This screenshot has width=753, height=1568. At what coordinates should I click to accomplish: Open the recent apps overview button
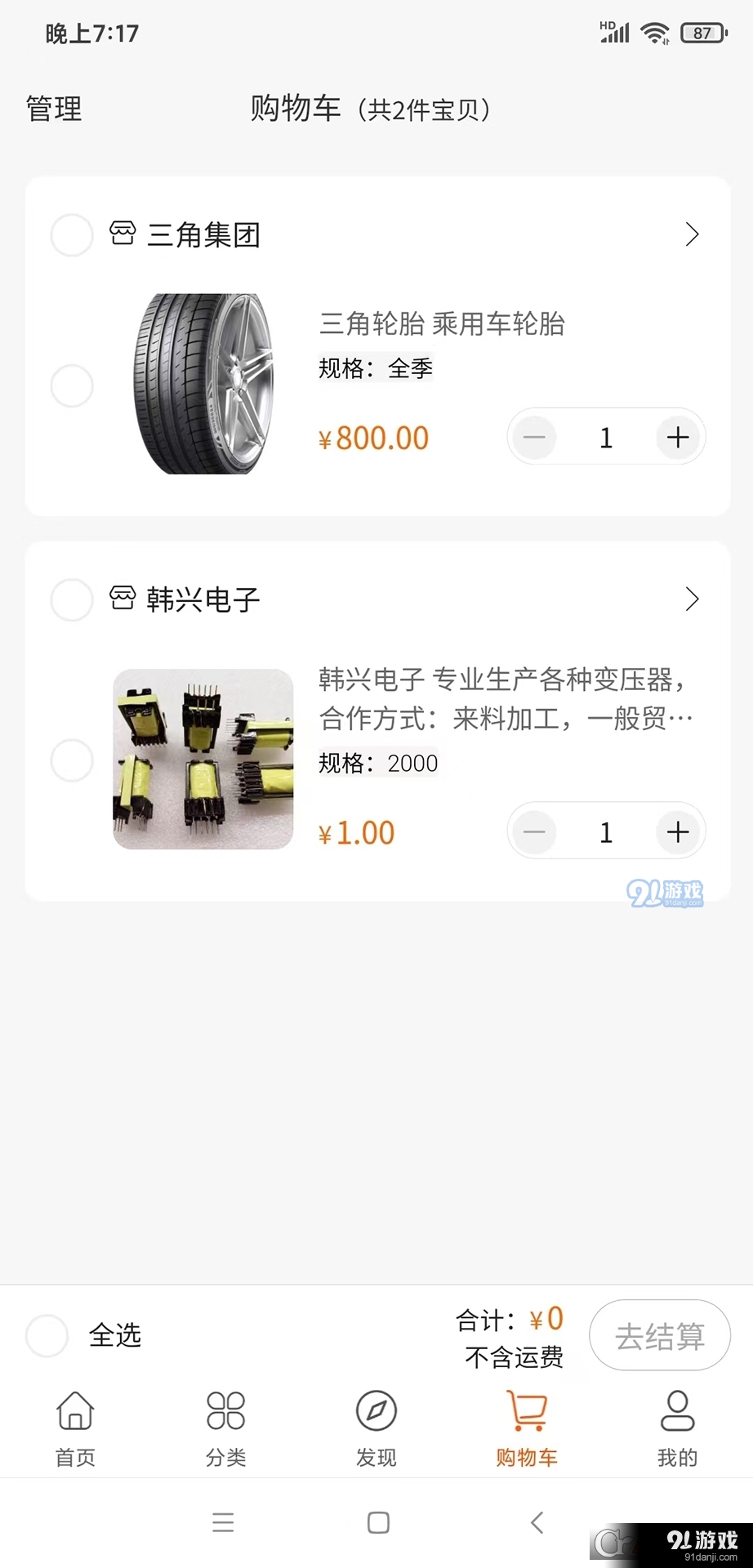[222, 1522]
